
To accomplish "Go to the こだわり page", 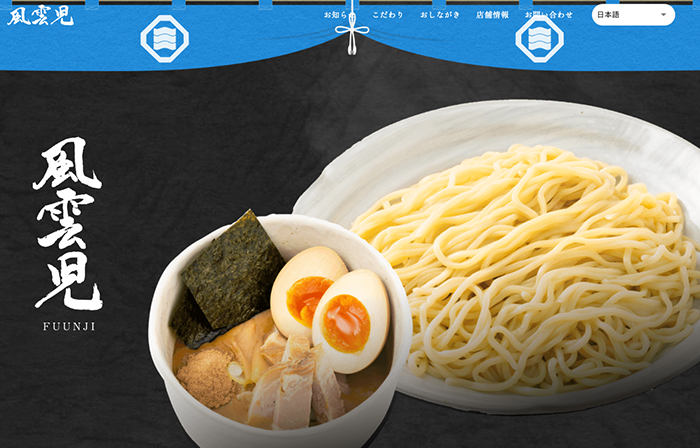I will click(388, 15).
